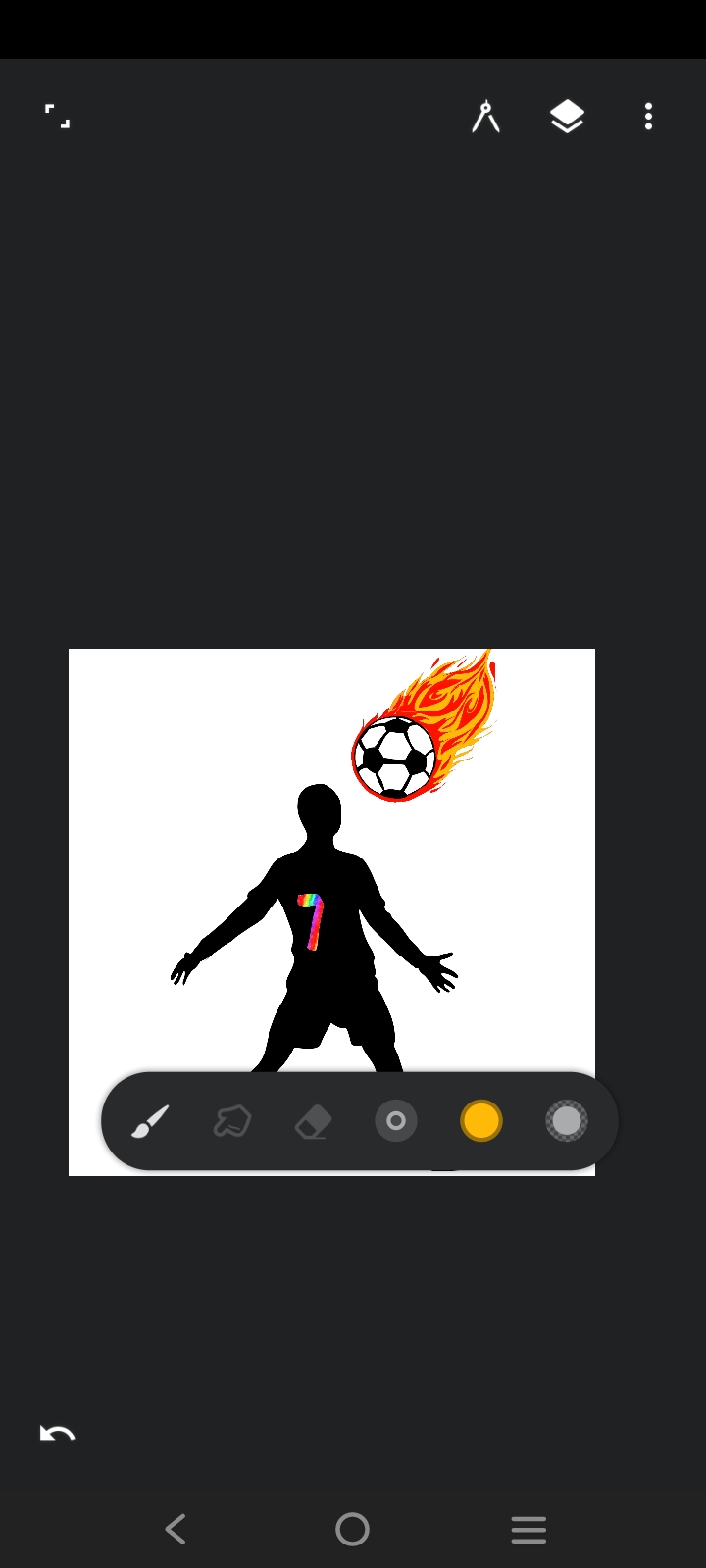Open the three-dot overflow menu
This screenshot has height=1568, width=706.
coord(648,117)
